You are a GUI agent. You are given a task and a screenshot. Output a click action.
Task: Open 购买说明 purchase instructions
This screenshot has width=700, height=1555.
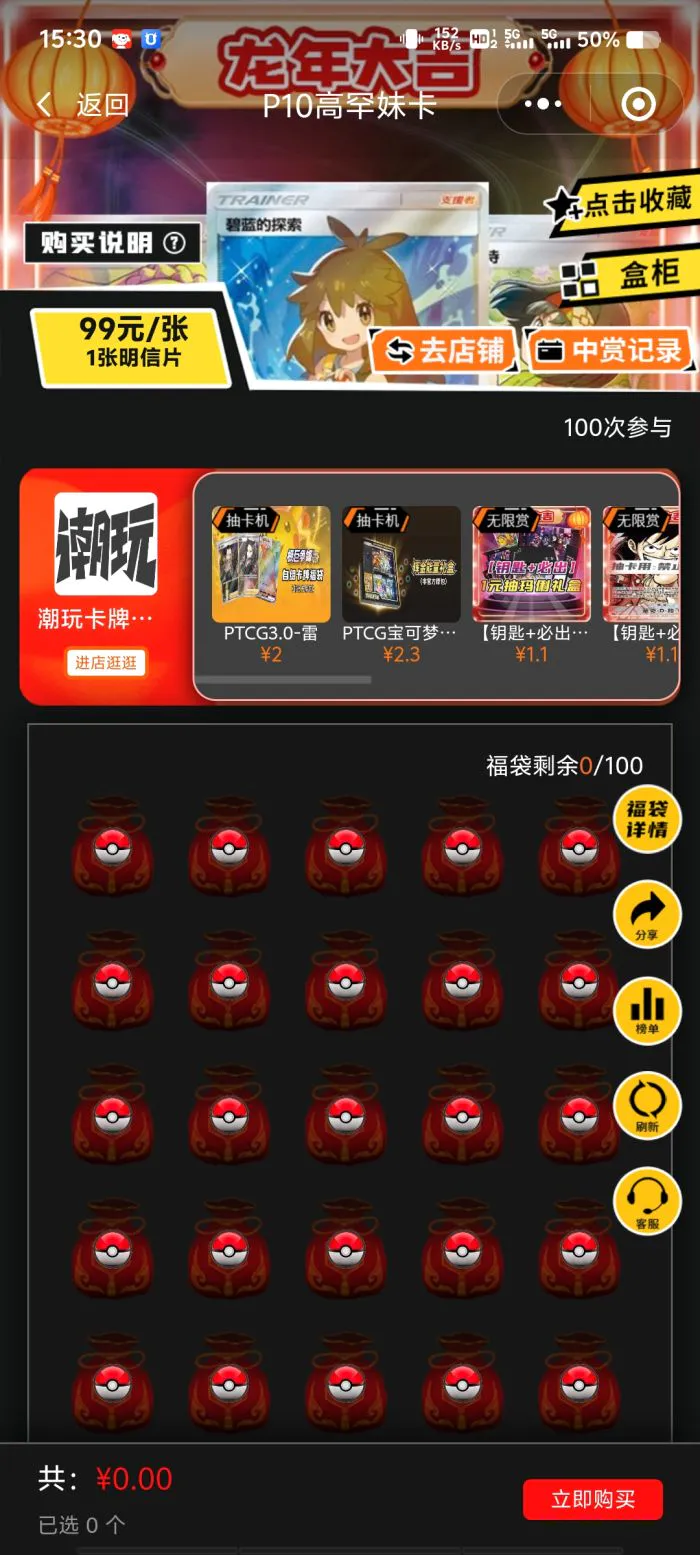point(113,242)
